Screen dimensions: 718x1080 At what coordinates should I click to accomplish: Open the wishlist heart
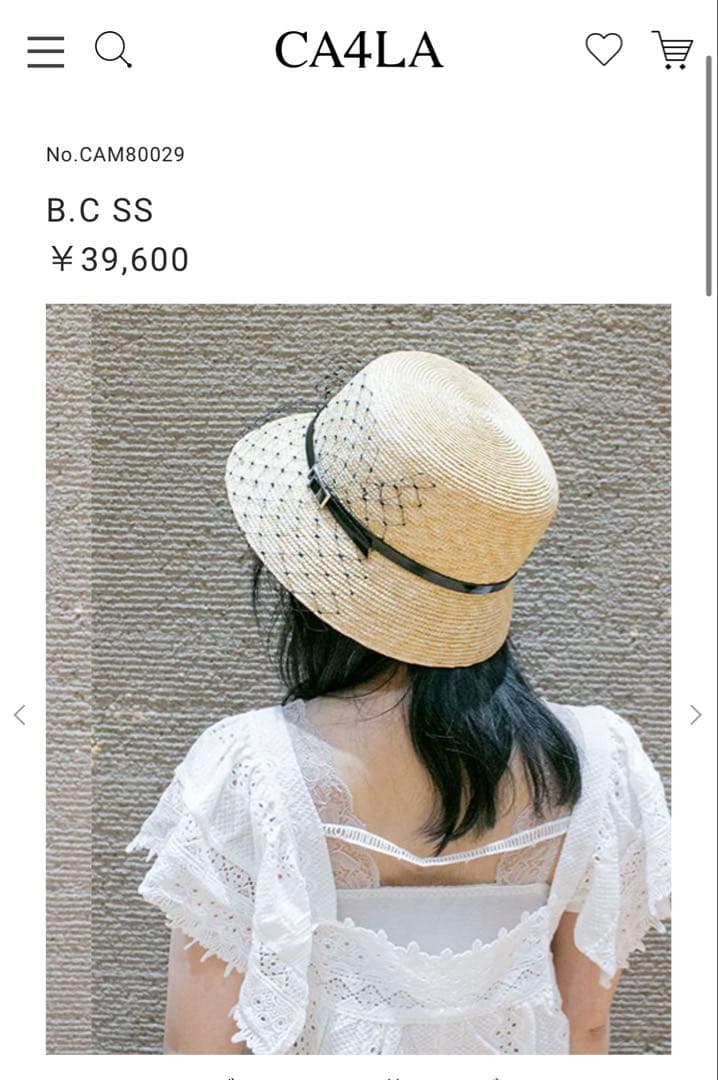click(x=603, y=49)
